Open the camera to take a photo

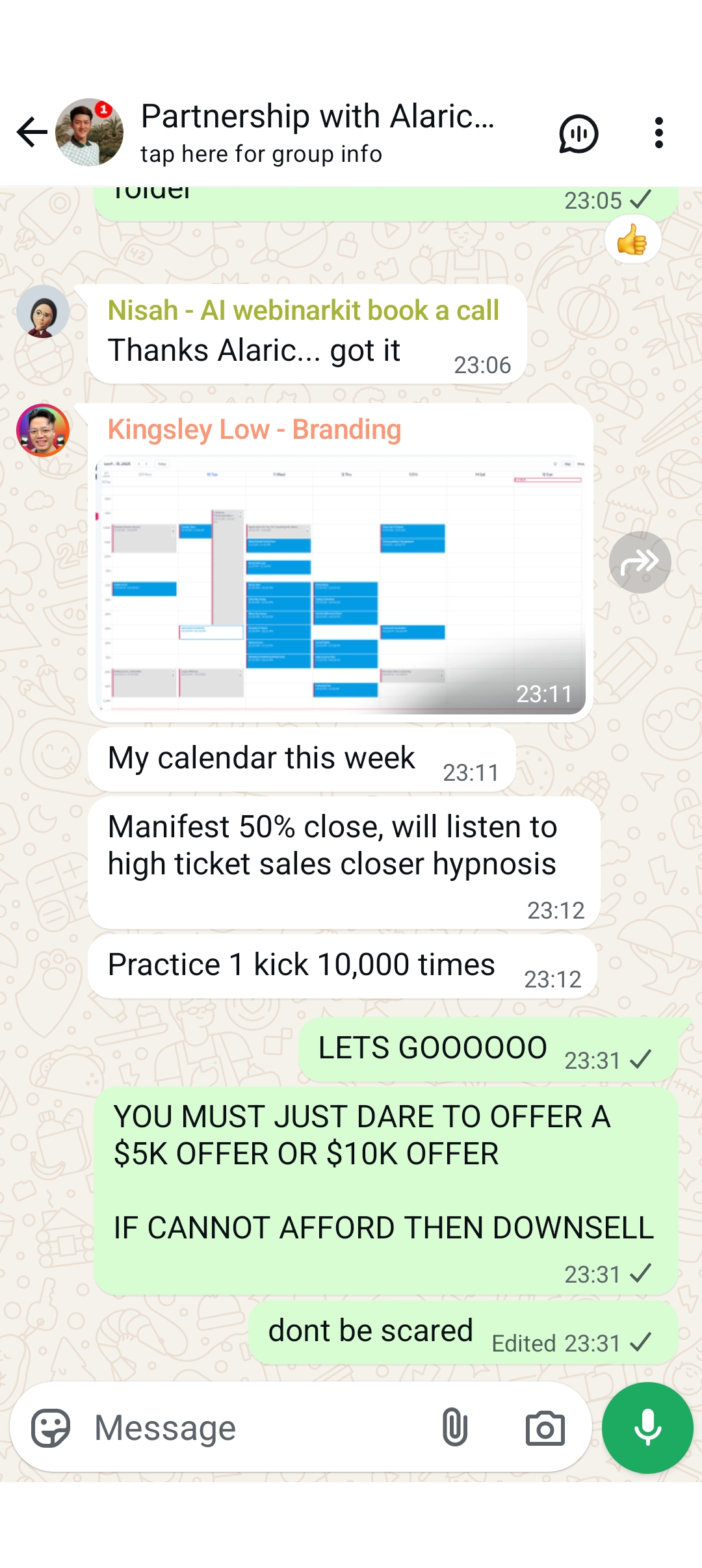545,1428
